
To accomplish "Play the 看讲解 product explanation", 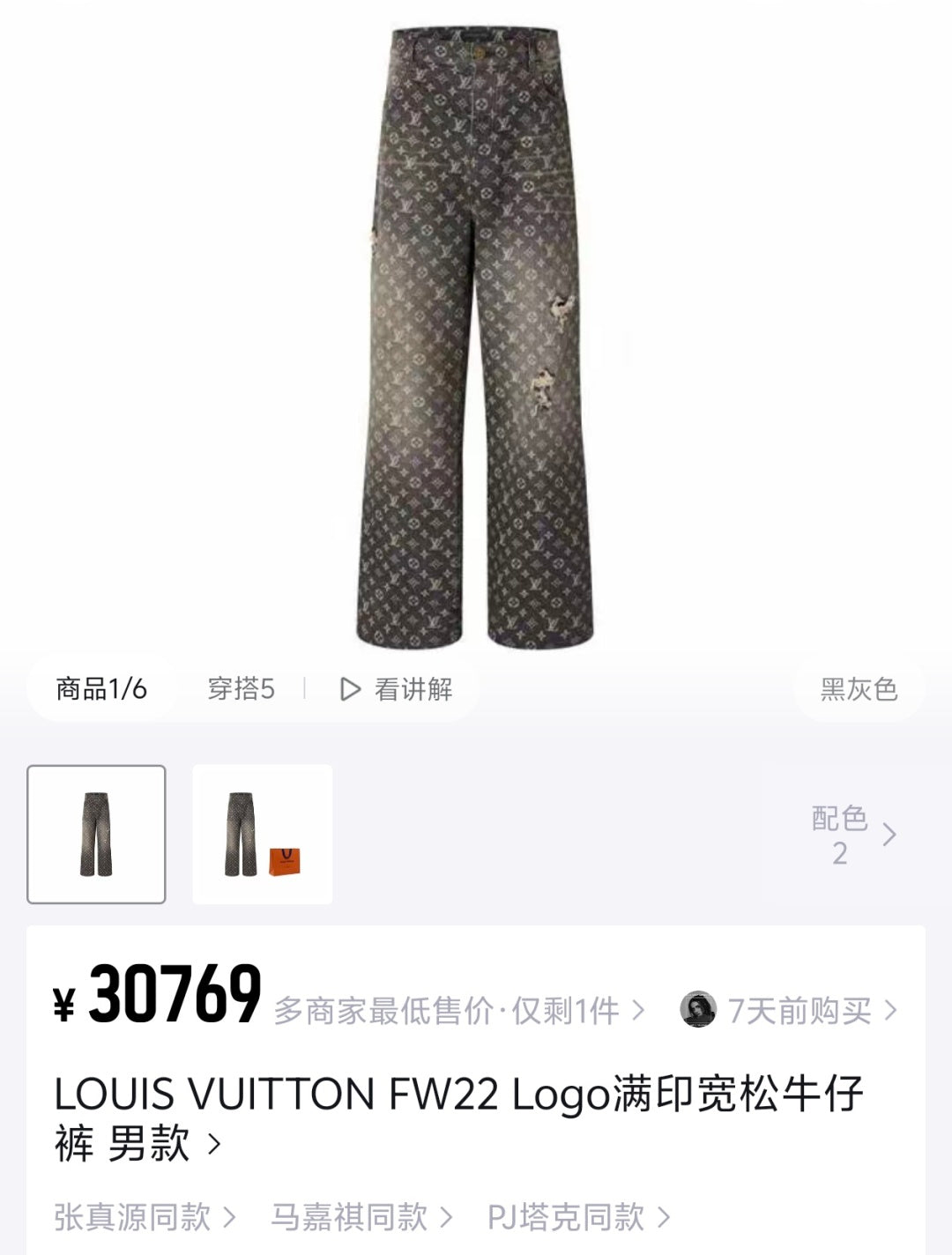I will 397,688.
